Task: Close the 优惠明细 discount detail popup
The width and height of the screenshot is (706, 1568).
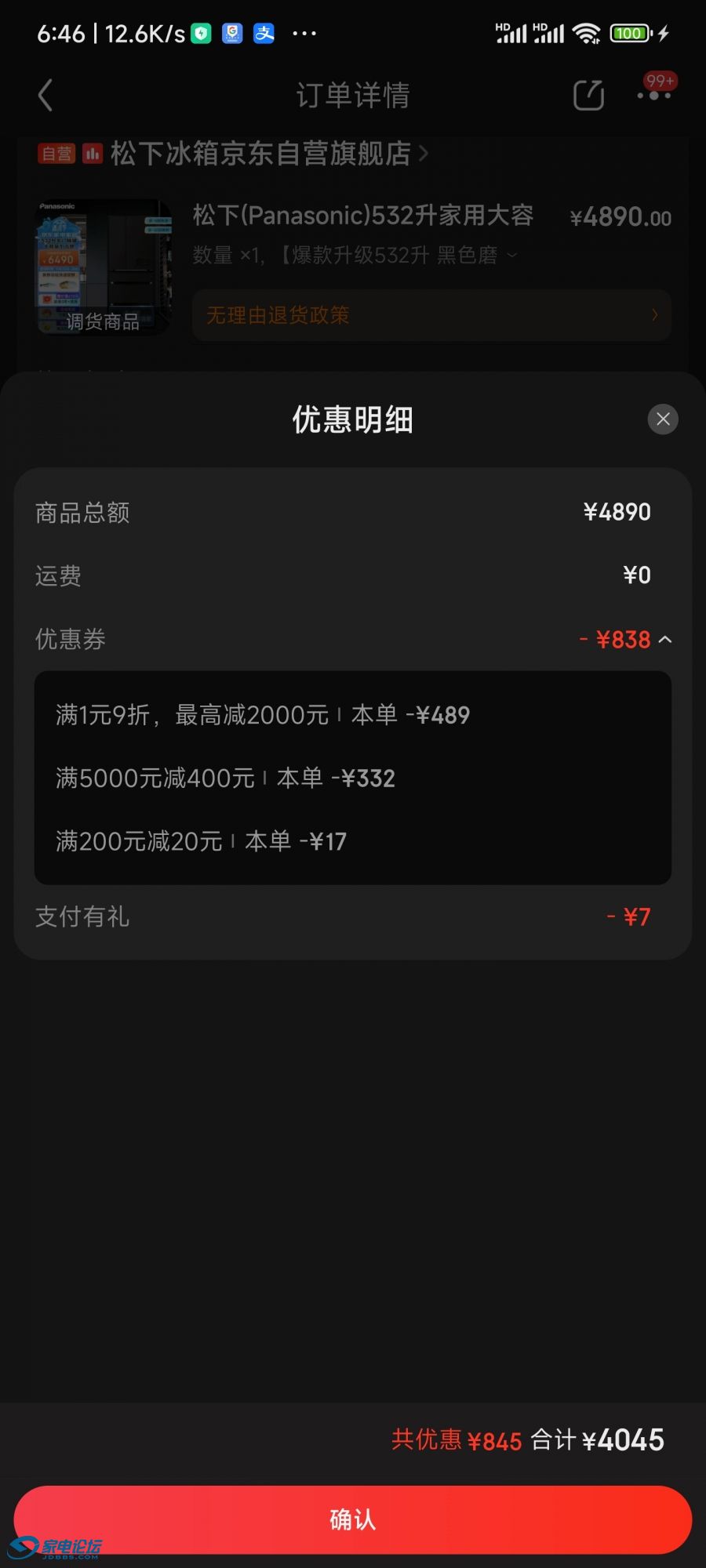Action: click(663, 419)
